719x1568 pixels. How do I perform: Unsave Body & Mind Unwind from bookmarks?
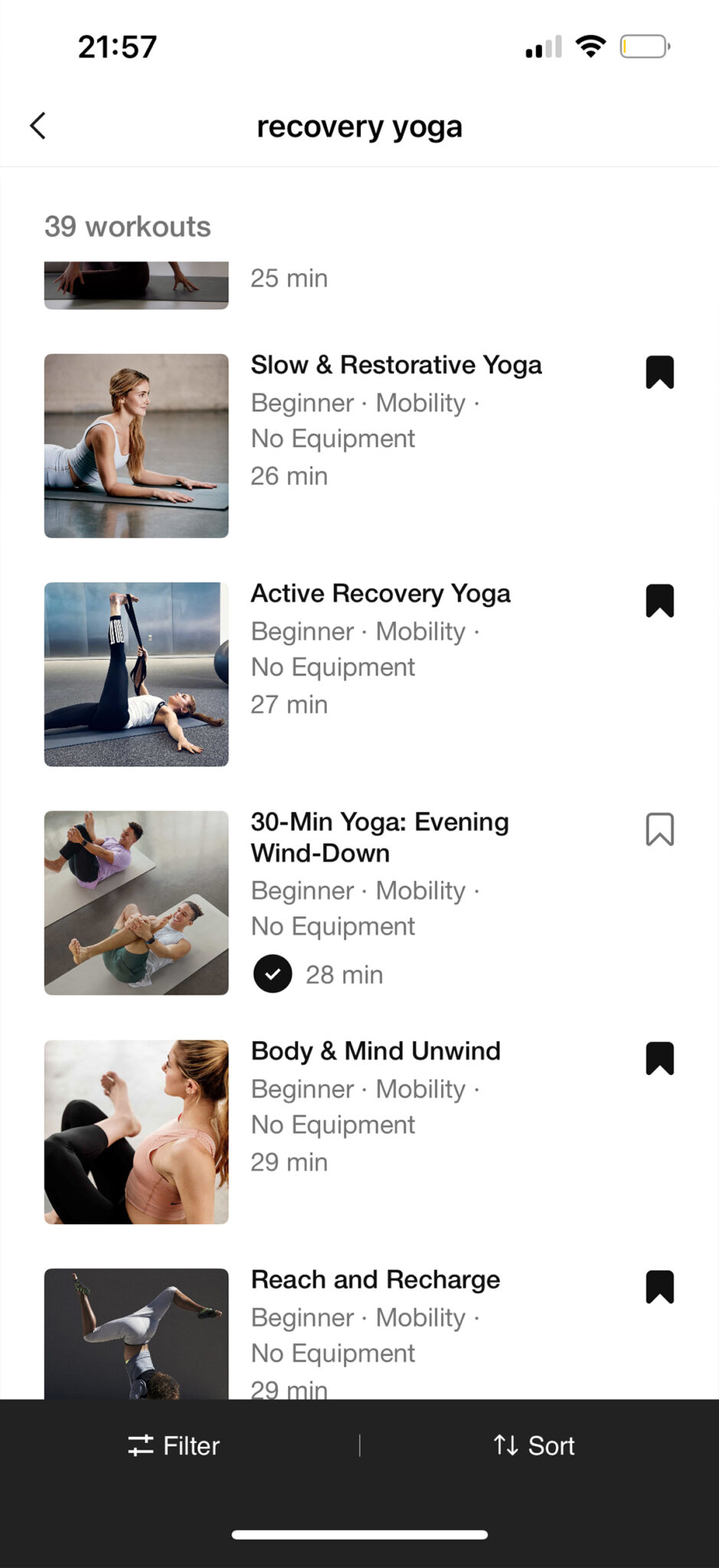click(659, 1058)
